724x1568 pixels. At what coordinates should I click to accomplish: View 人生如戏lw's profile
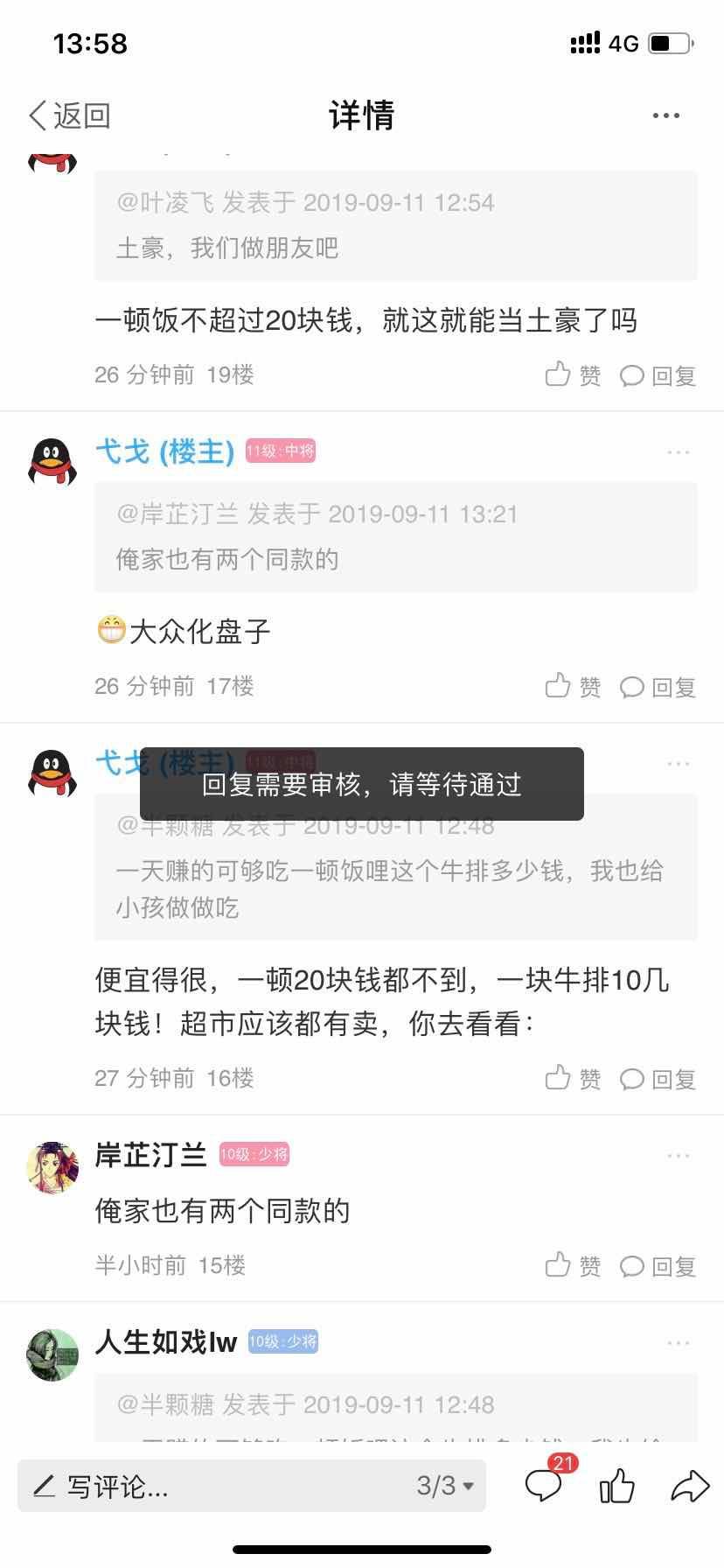point(52,1354)
